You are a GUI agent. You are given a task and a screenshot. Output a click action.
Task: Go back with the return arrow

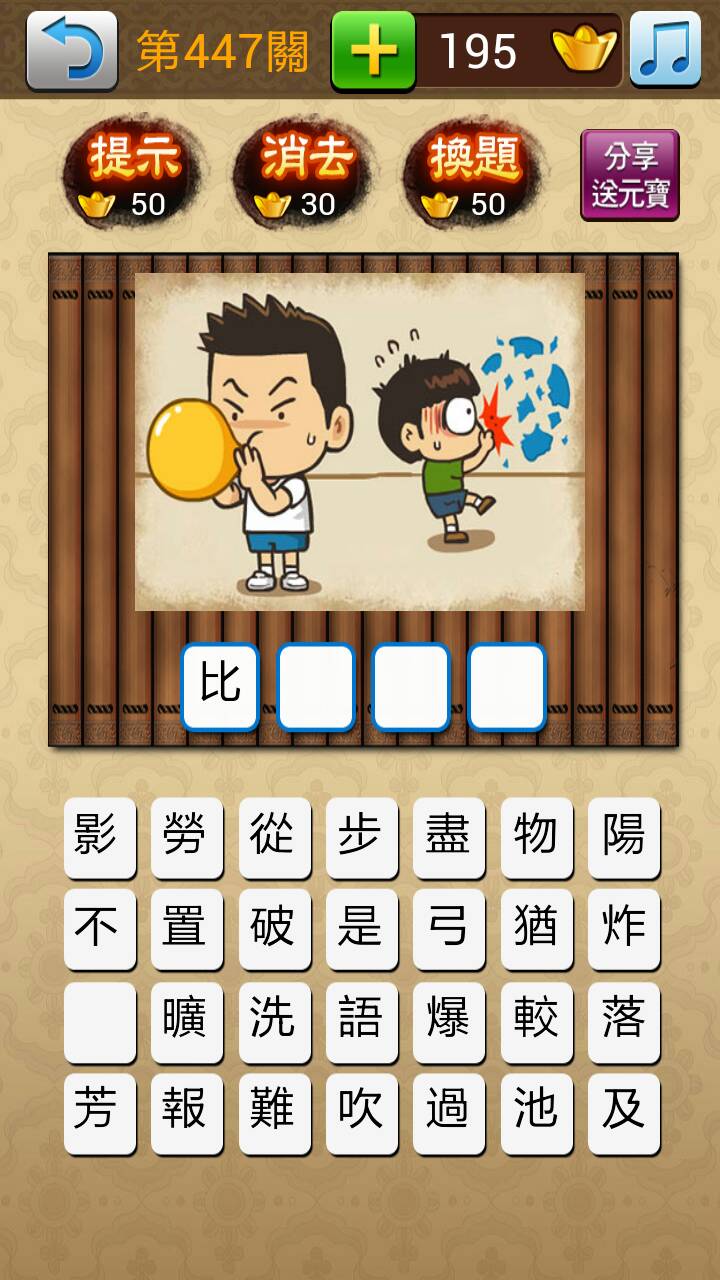(x=71, y=50)
